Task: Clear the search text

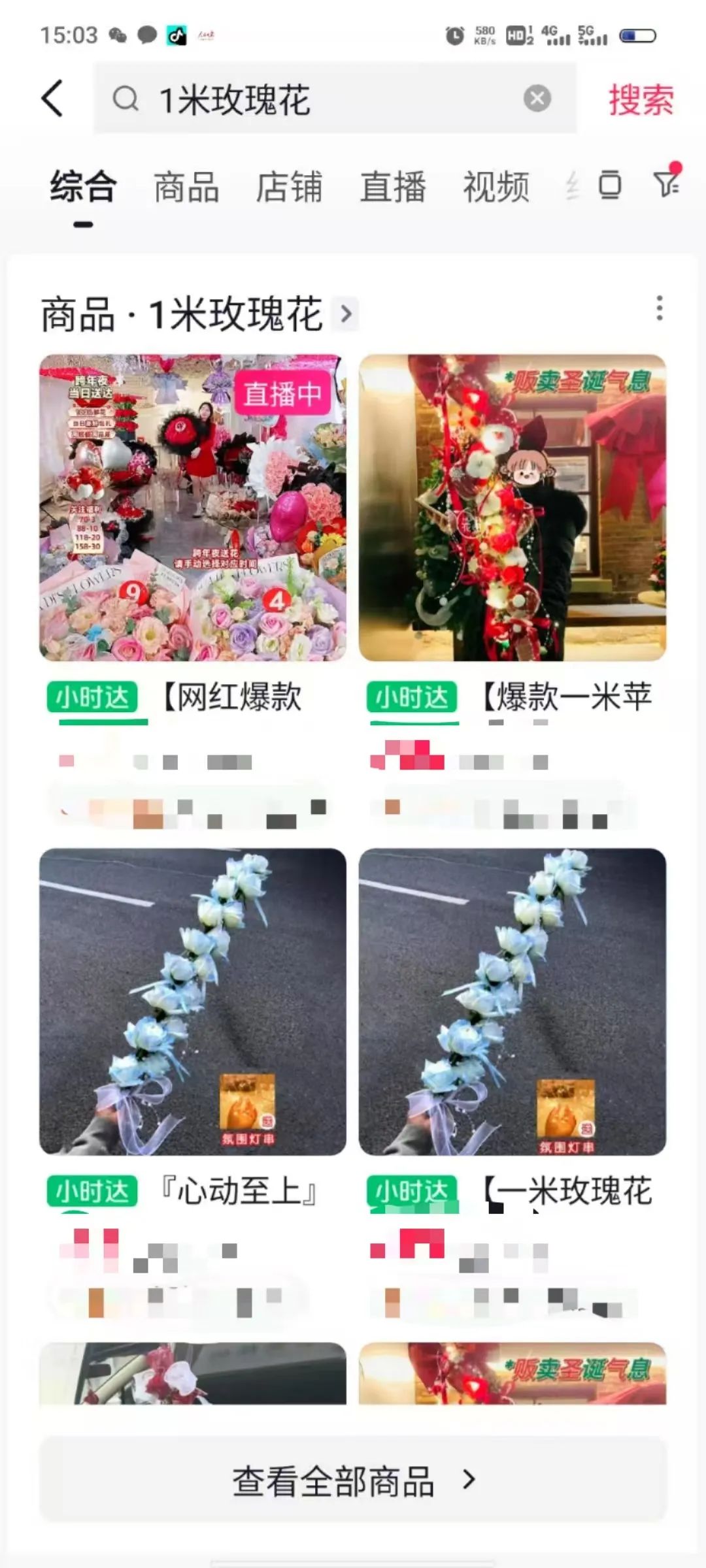Action: 537,99
